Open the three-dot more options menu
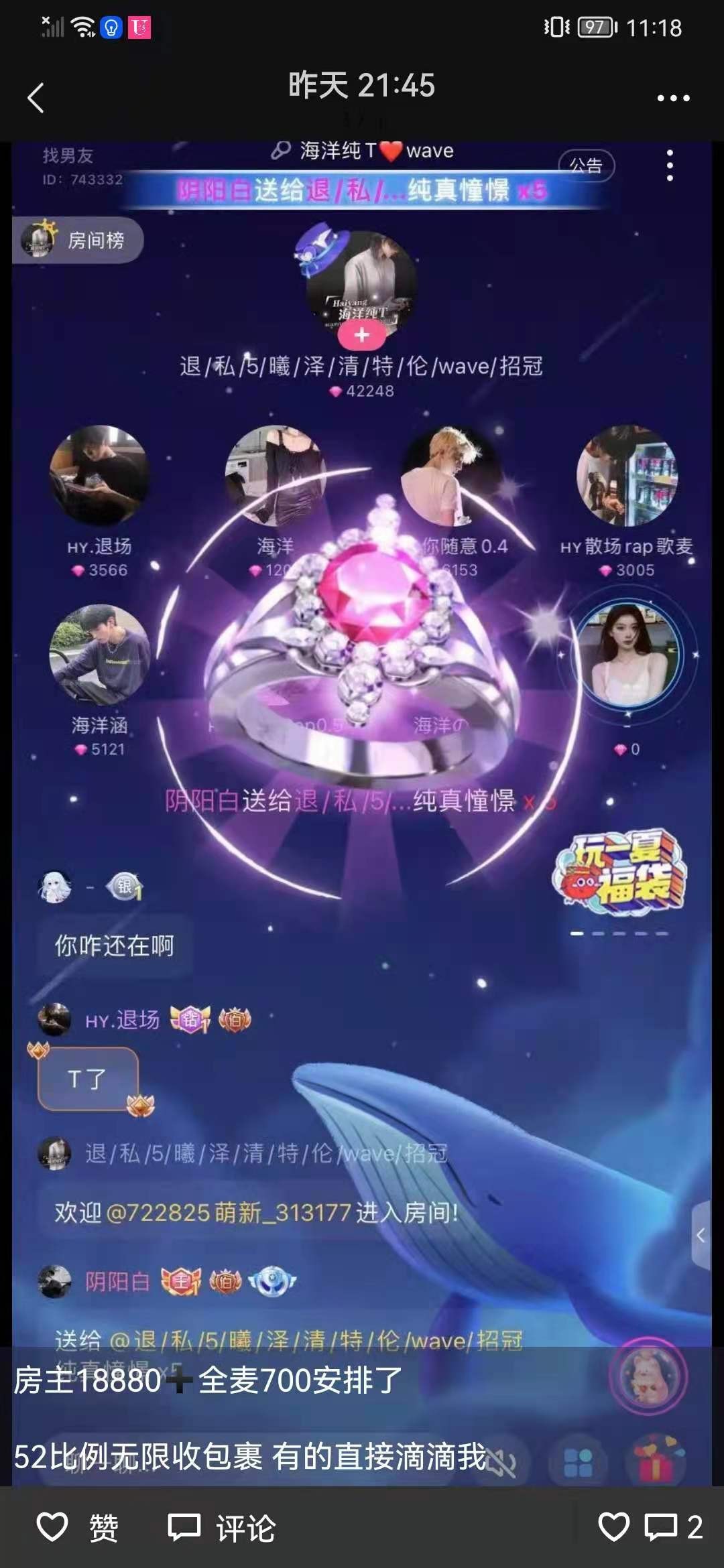724x1568 pixels. 673,98
